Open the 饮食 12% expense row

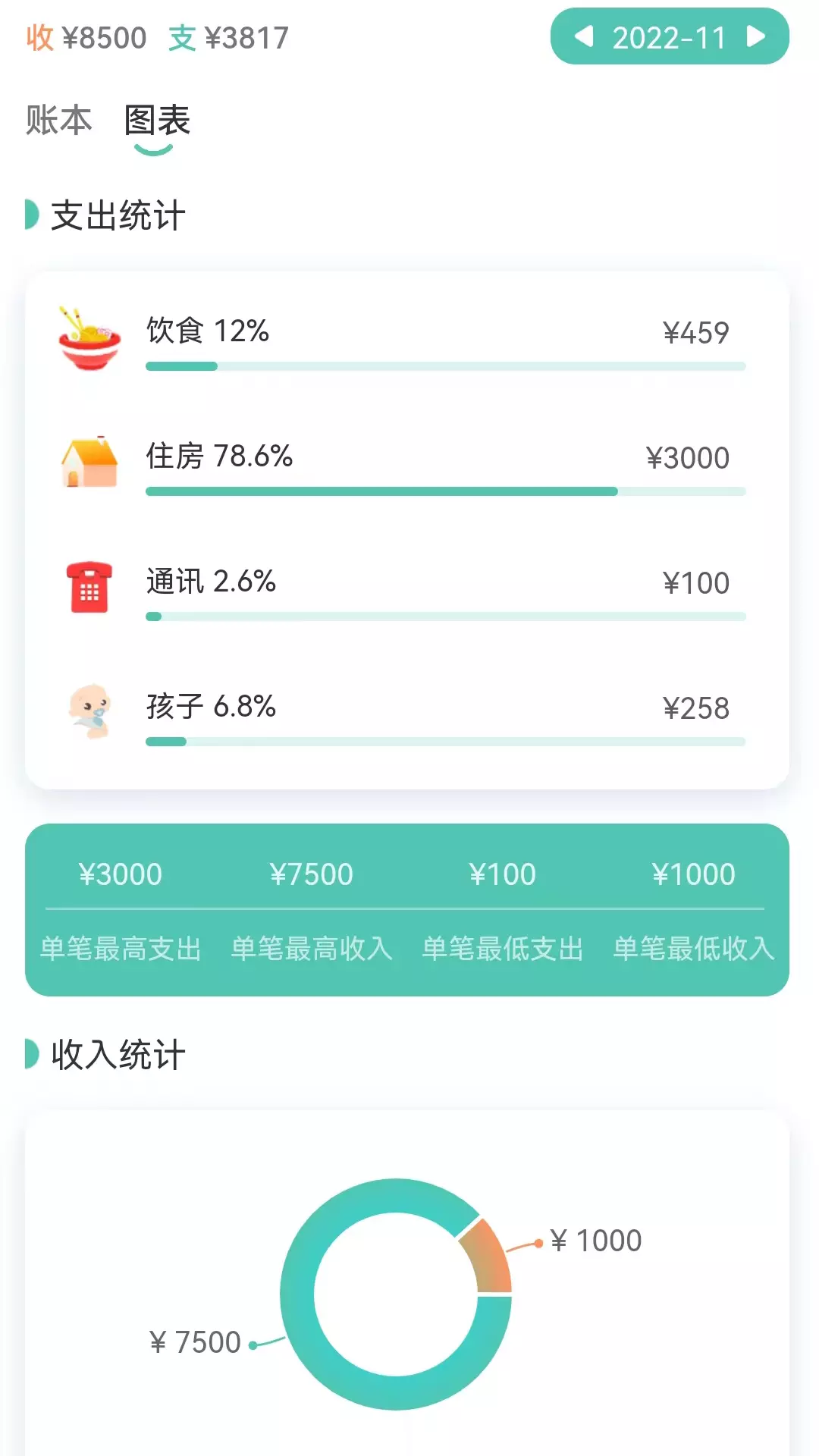[x=407, y=339]
